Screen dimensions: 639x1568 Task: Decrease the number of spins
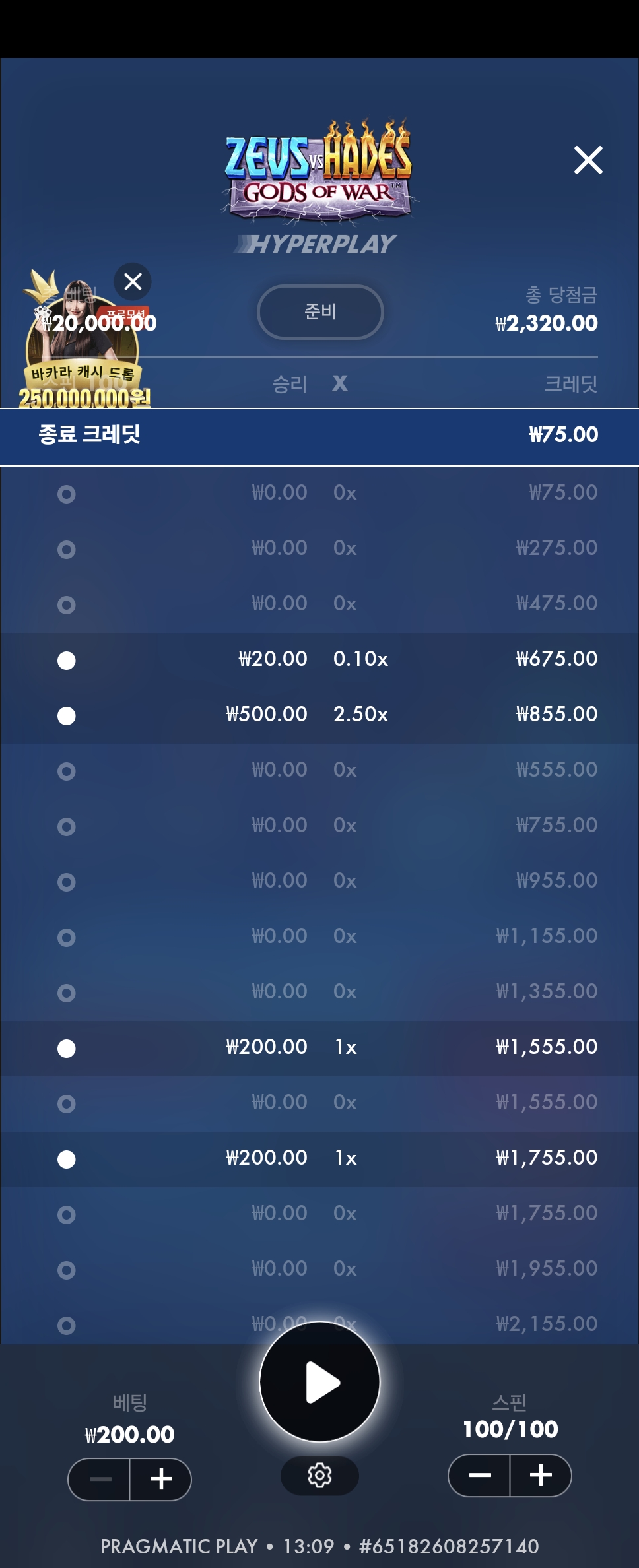[480, 1475]
